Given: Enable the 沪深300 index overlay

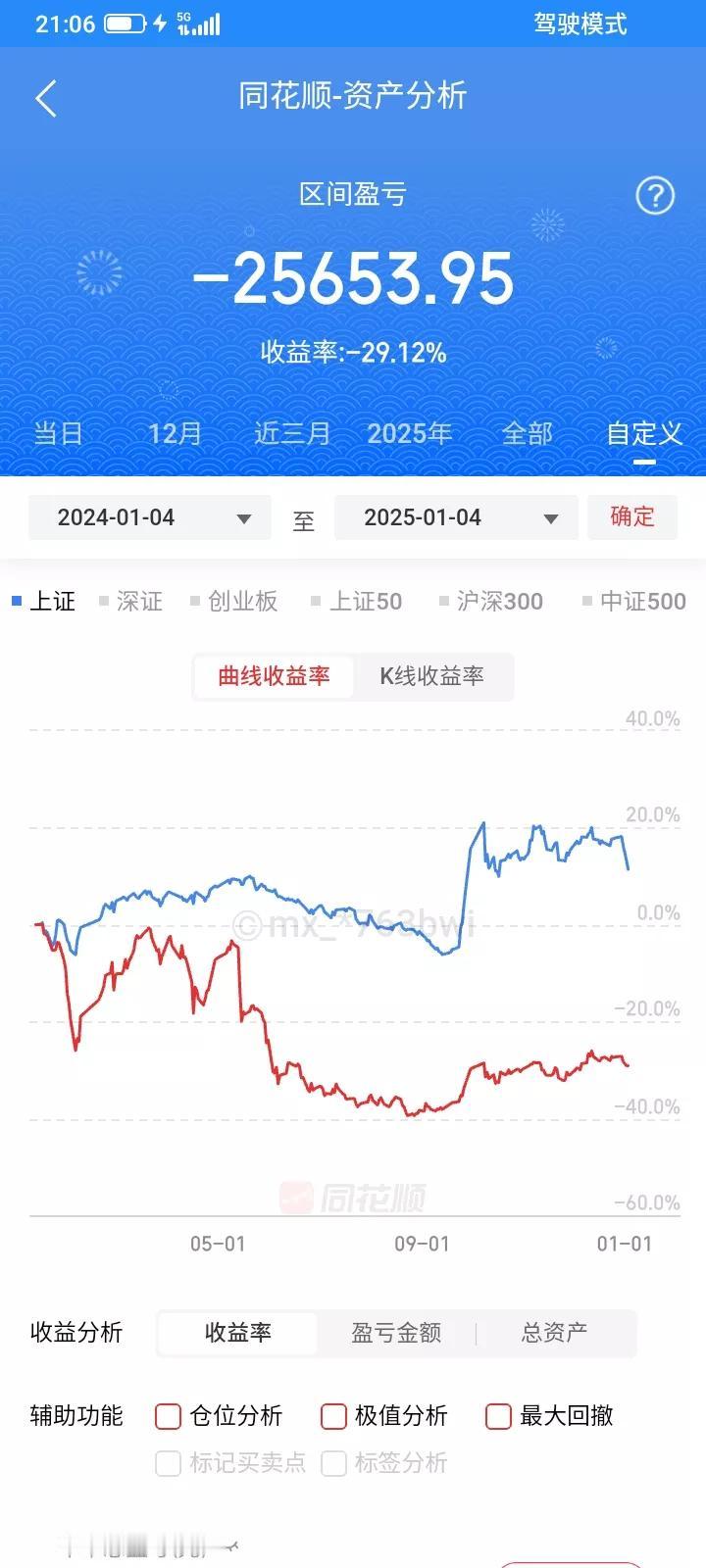Looking at the screenshot, I should click(x=500, y=601).
